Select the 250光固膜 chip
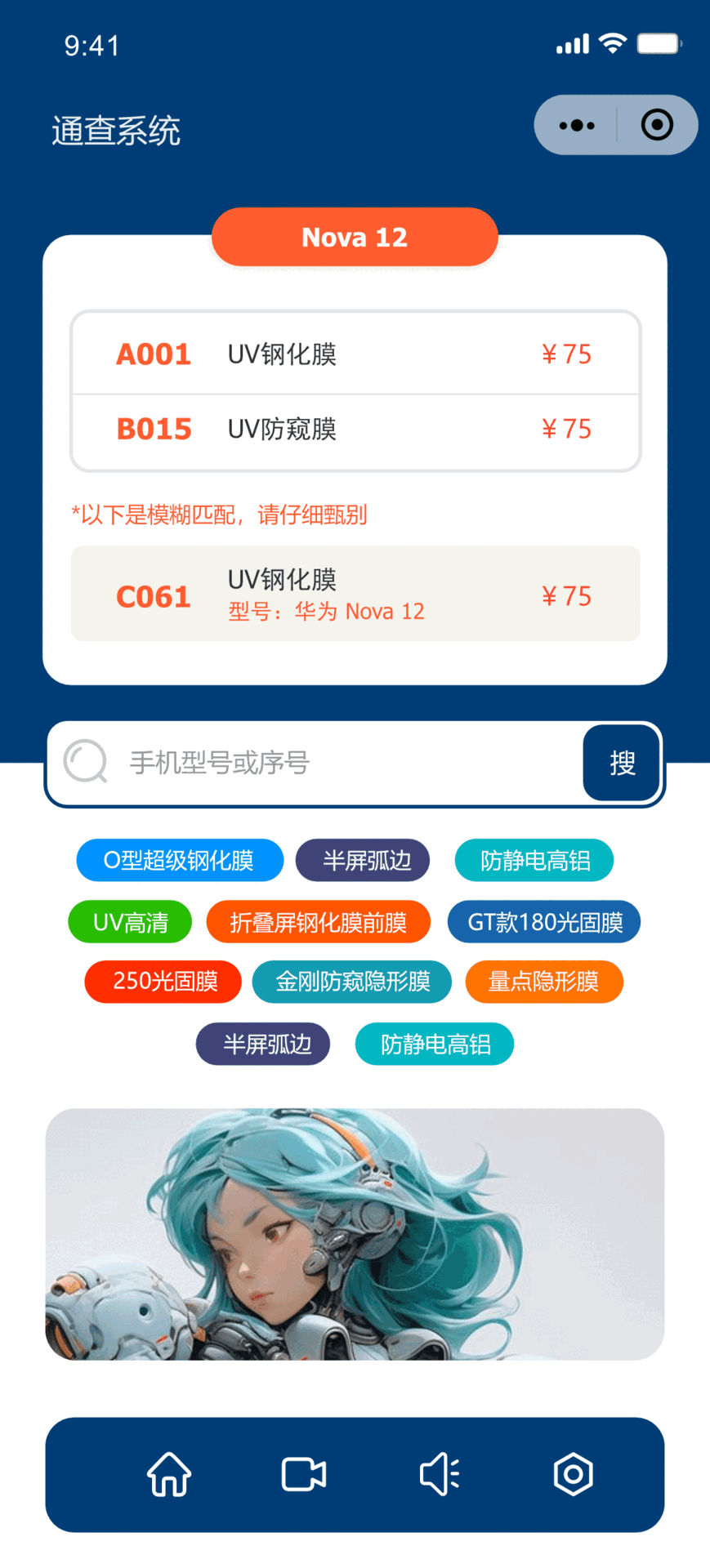Screen dimensions: 710x1568 [163, 982]
